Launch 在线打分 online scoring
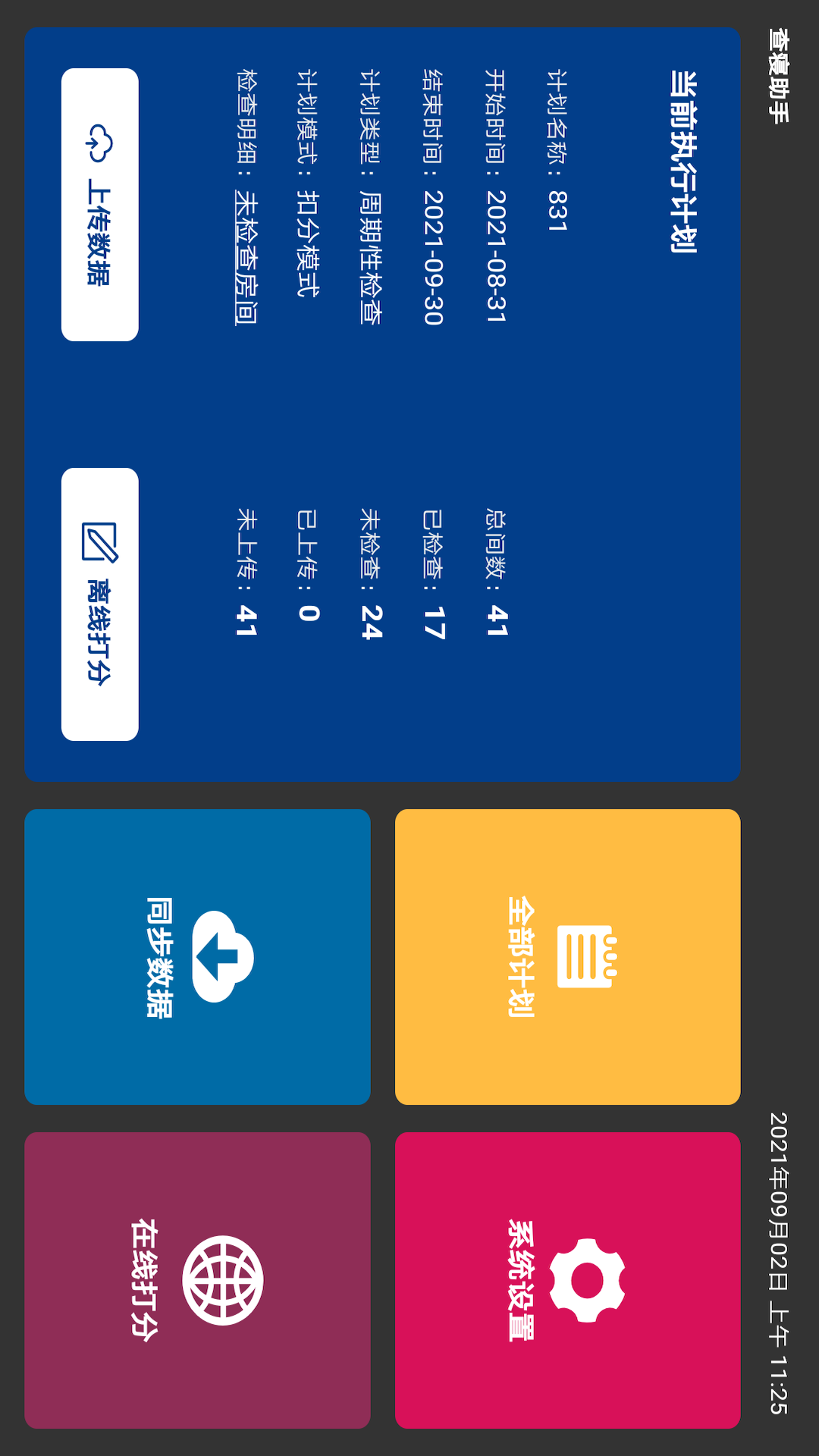 (x=197, y=1280)
